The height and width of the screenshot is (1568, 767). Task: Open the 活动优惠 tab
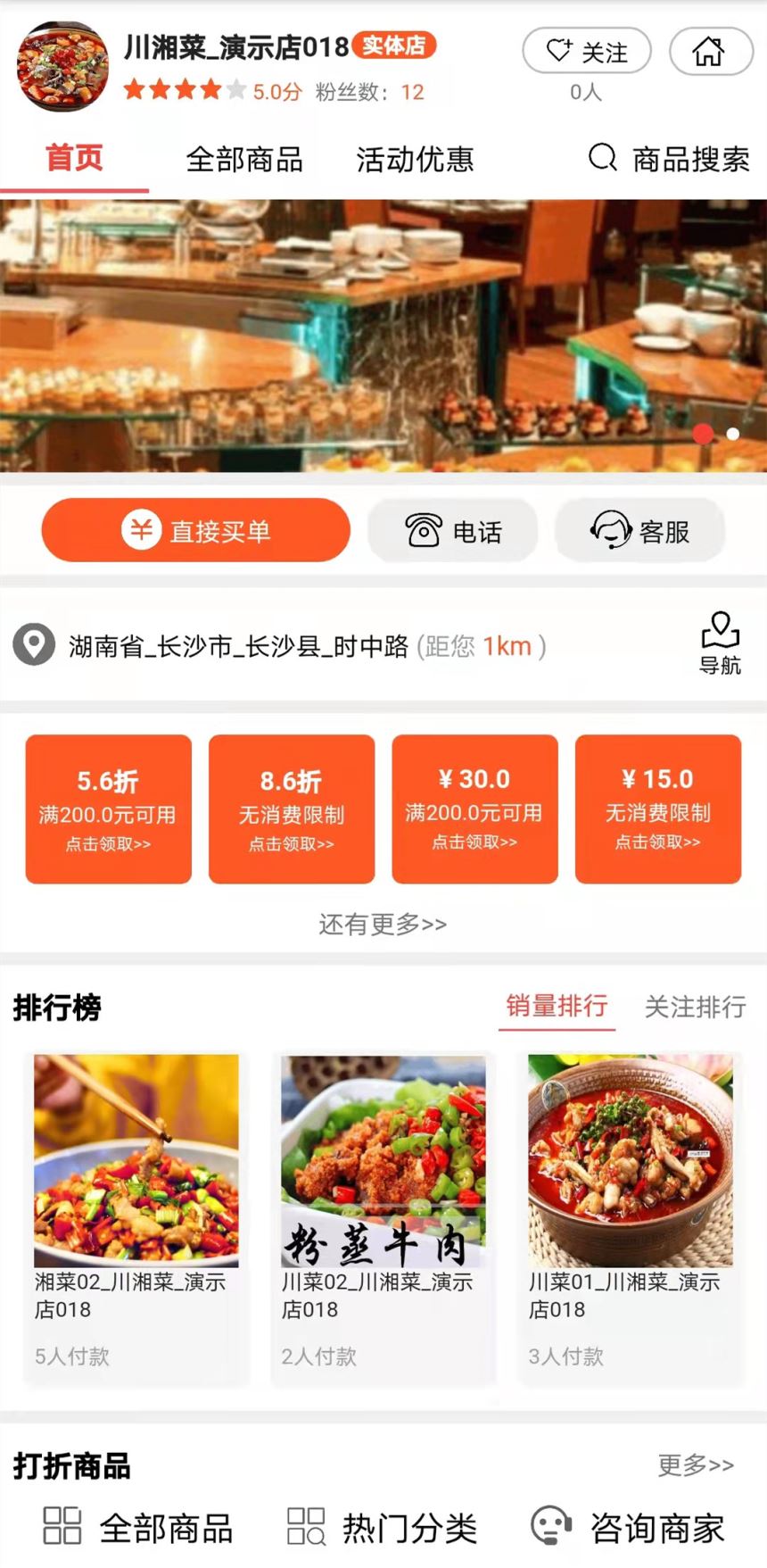(x=415, y=160)
